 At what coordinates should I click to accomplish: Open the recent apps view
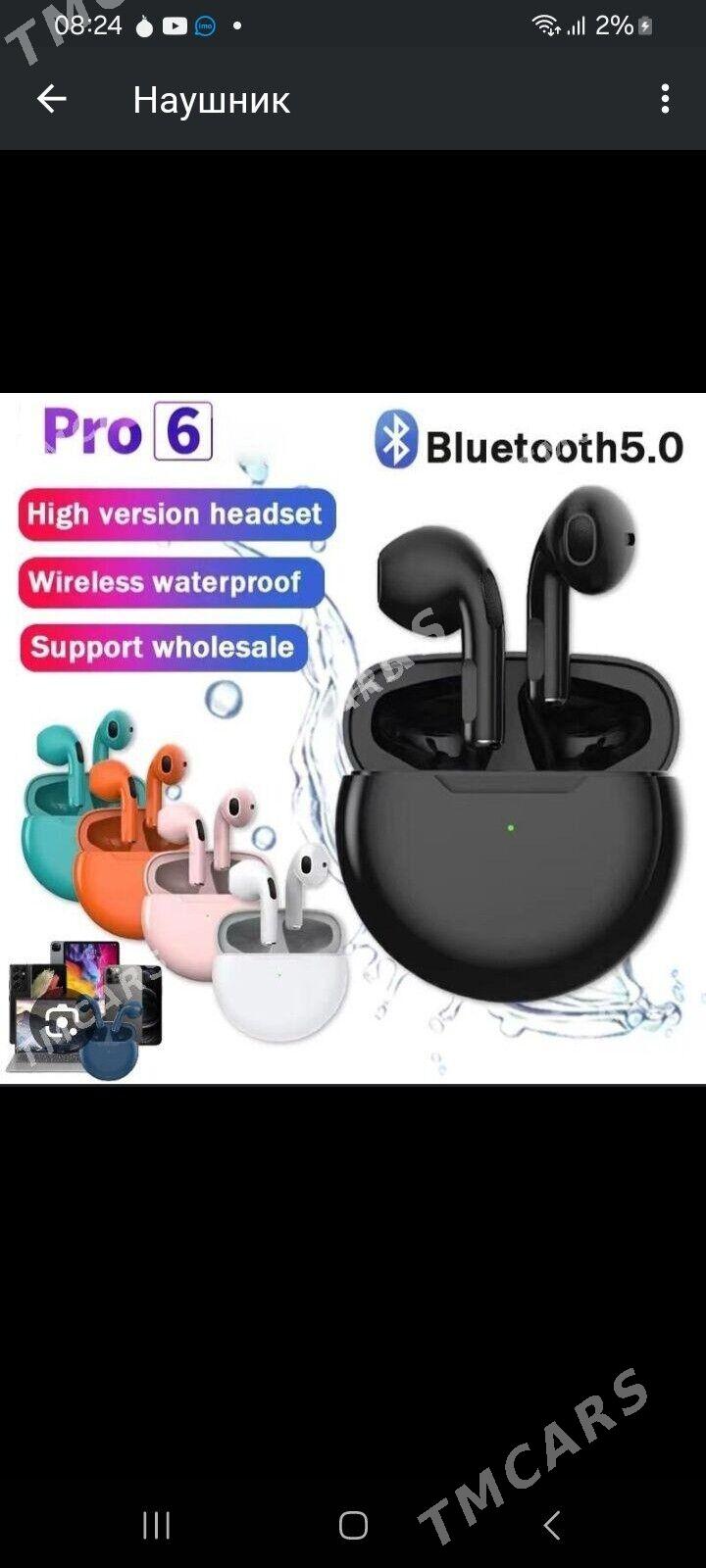[x=157, y=1525]
